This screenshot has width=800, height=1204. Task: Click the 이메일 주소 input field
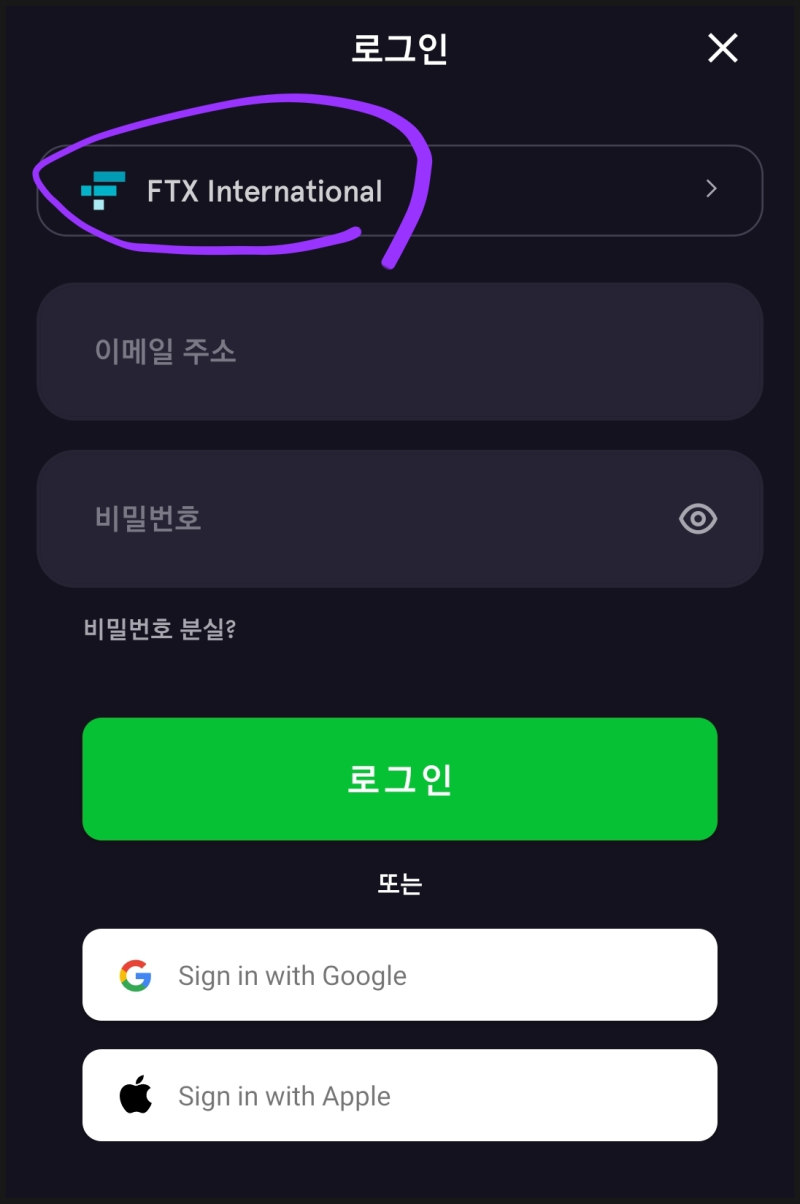click(x=400, y=351)
